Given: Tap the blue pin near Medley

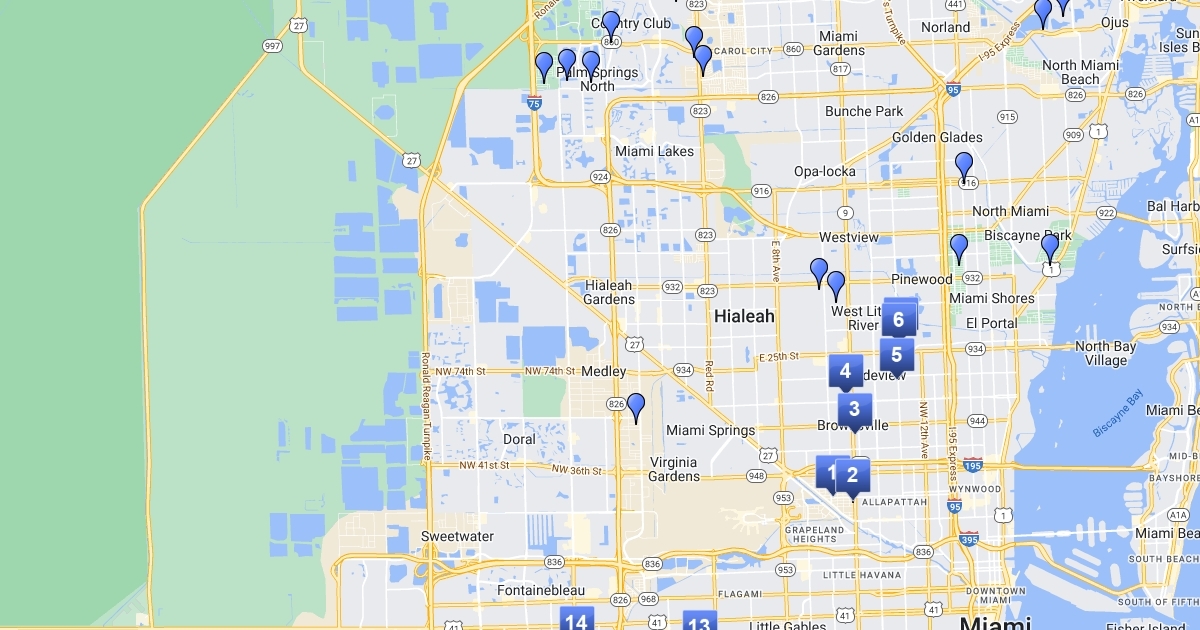Looking at the screenshot, I should point(635,406).
